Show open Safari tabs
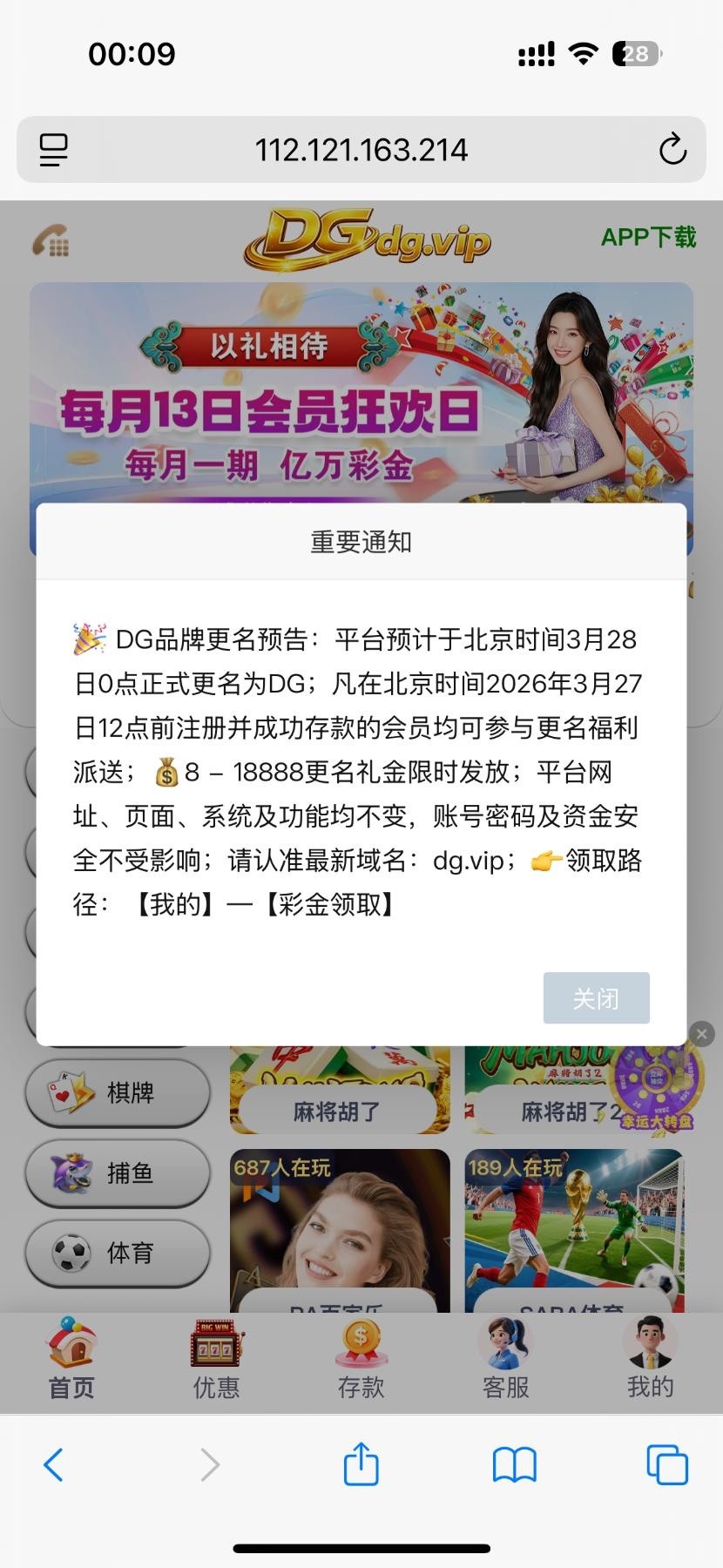 pos(666,1464)
